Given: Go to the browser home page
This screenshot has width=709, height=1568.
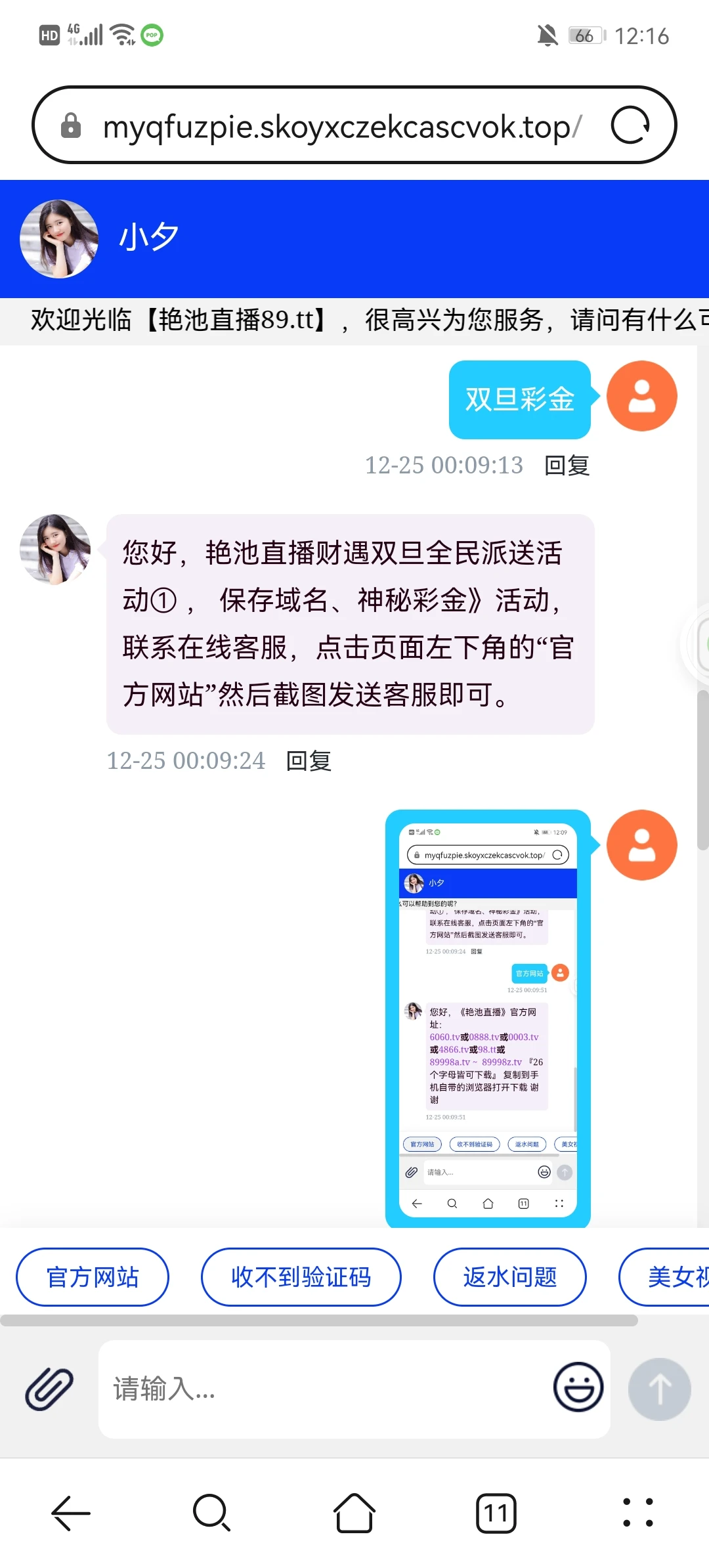Looking at the screenshot, I should pyautogui.click(x=354, y=1513).
